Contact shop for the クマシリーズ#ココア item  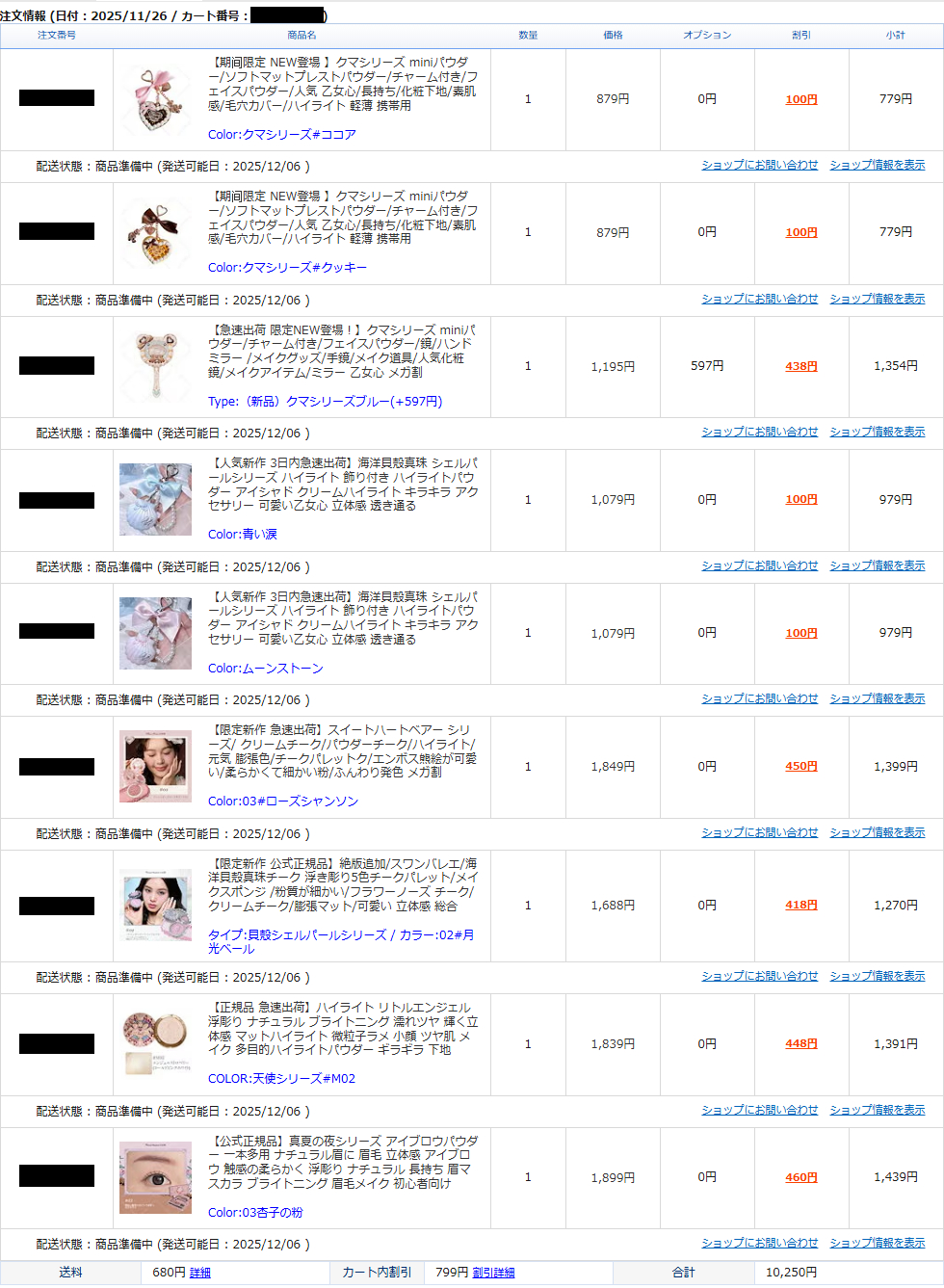759,166
